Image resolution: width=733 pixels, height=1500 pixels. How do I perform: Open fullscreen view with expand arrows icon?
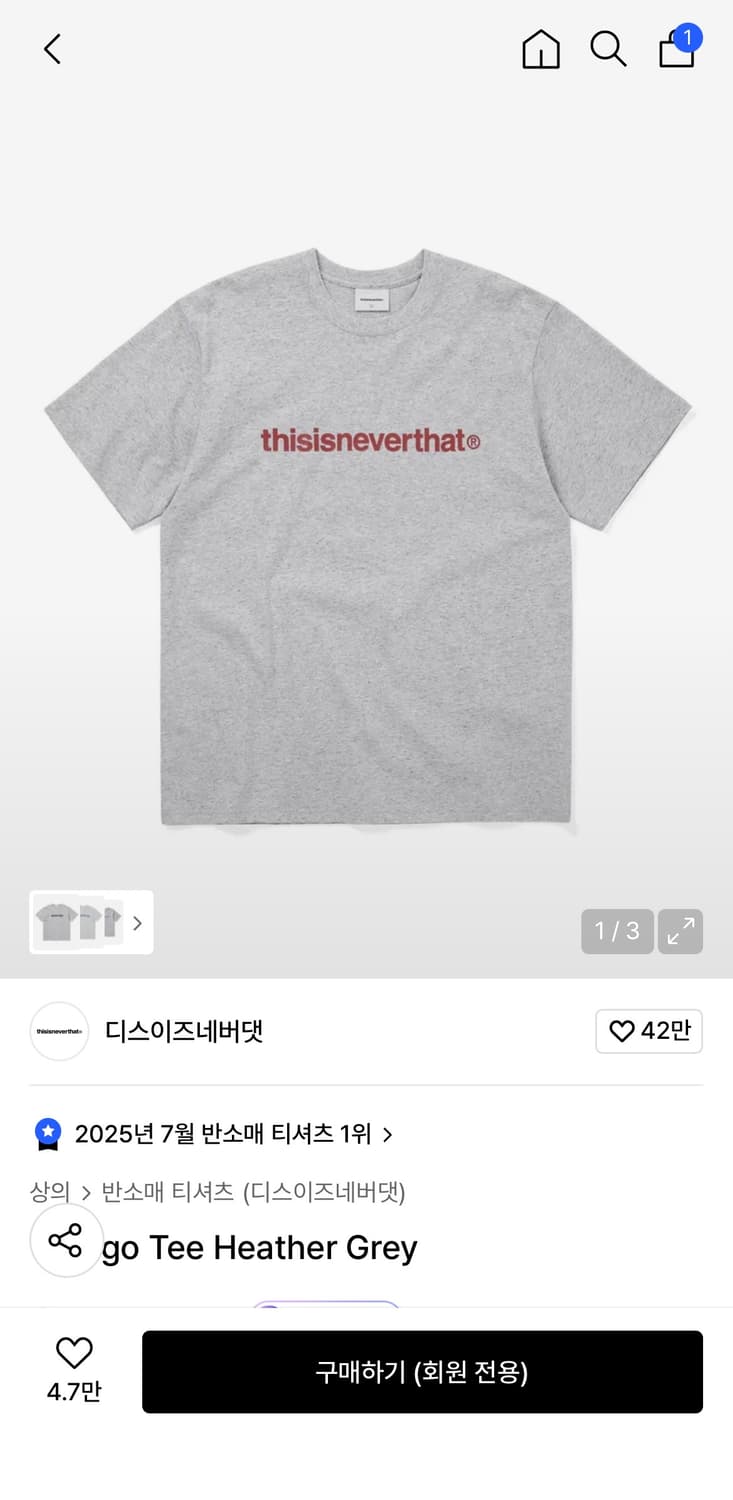click(x=681, y=931)
